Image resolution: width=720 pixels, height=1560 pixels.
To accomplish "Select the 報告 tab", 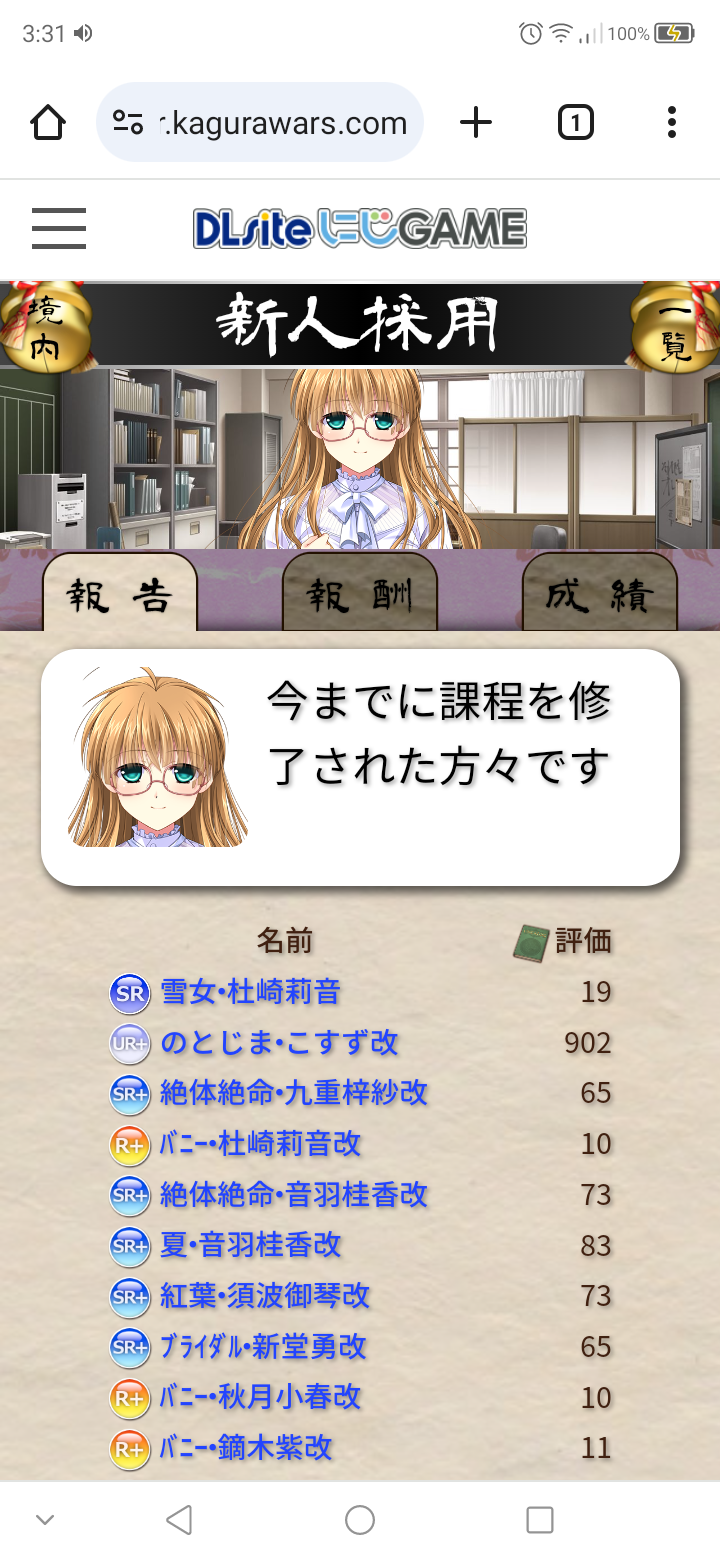I will pyautogui.click(x=120, y=596).
